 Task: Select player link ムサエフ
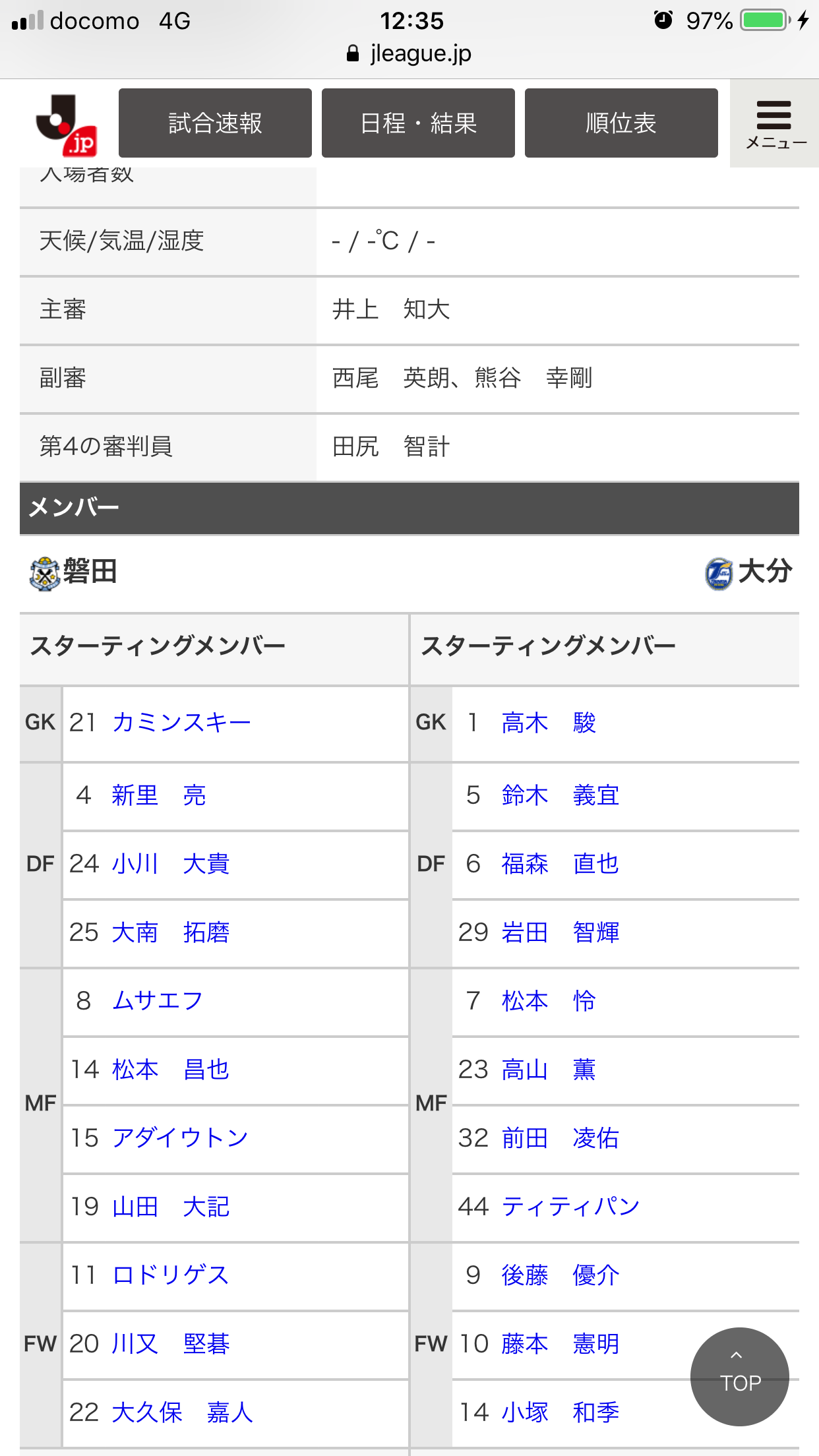[157, 1001]
